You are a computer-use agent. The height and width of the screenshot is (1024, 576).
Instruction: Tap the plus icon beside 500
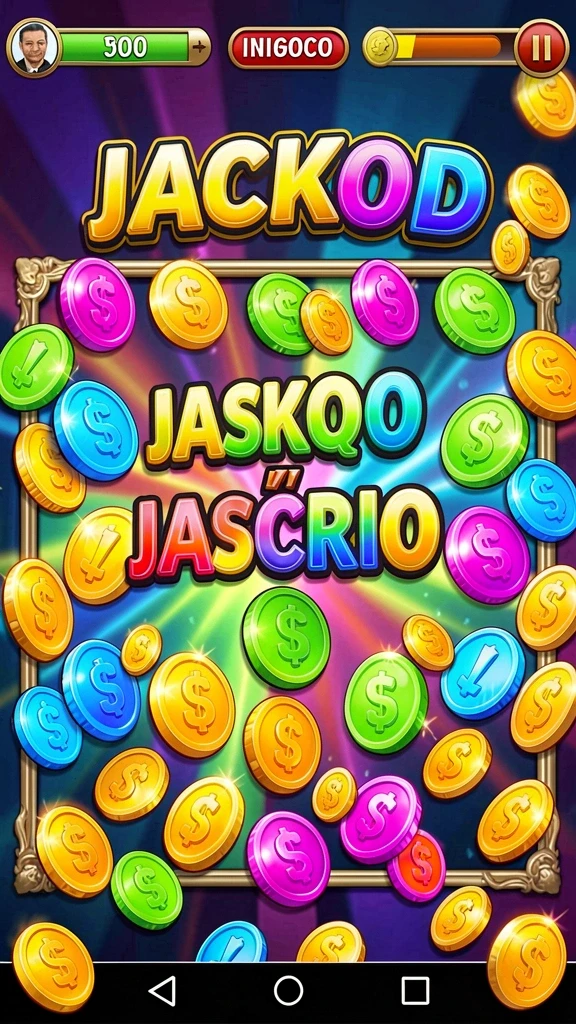point(199,47)
